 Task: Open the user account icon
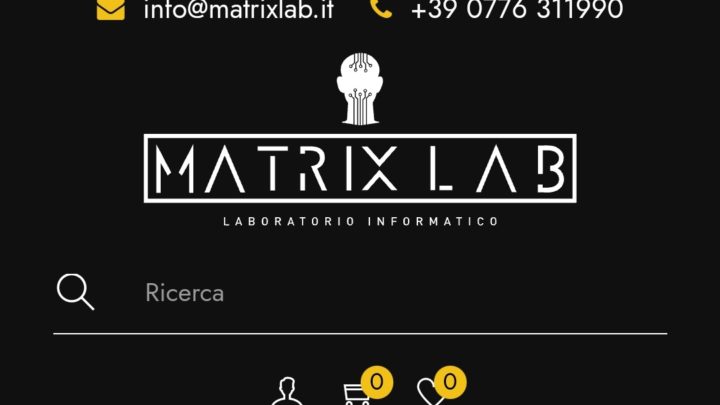(287, 392)
